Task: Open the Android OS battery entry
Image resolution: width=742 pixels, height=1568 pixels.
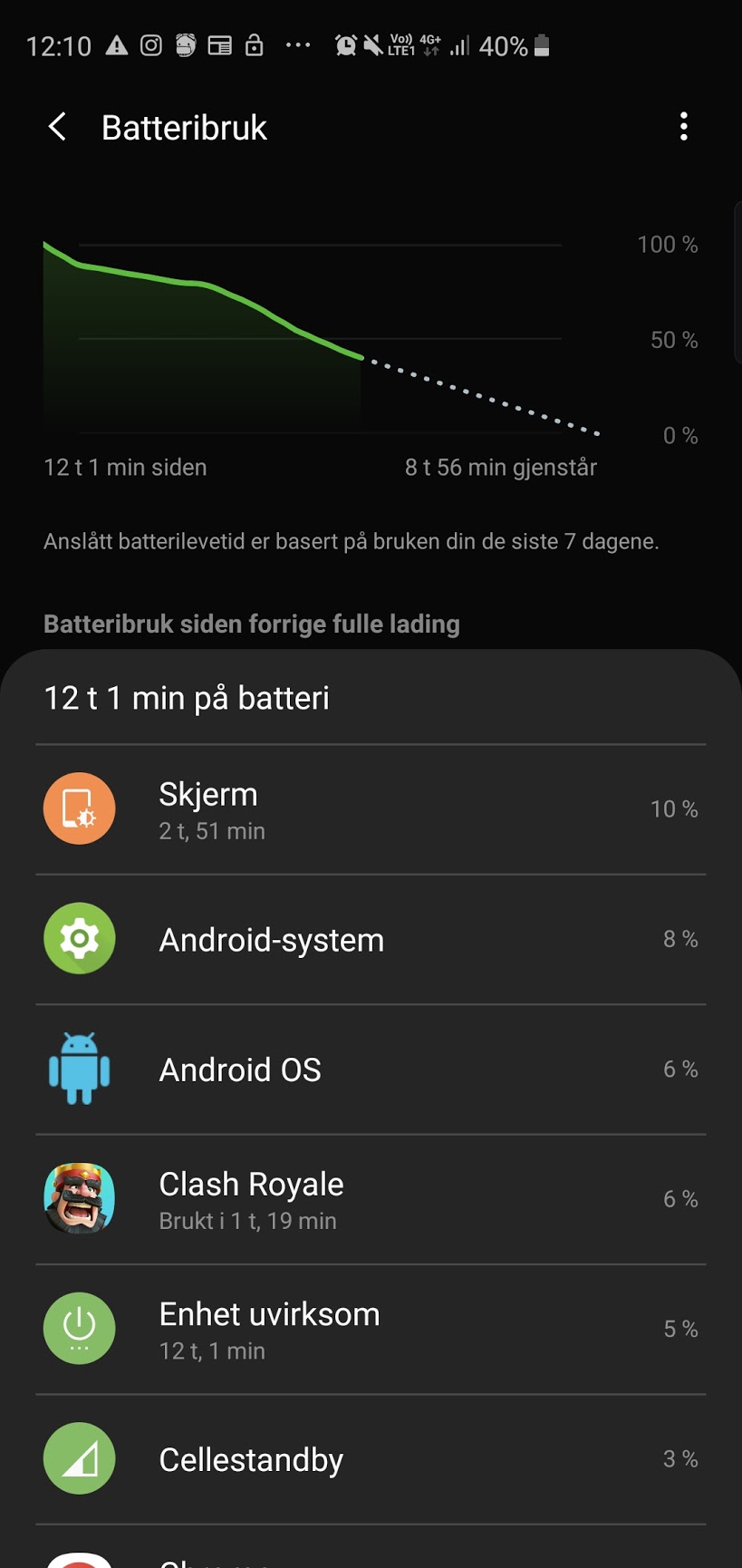Action: (x=371, y=1070)
